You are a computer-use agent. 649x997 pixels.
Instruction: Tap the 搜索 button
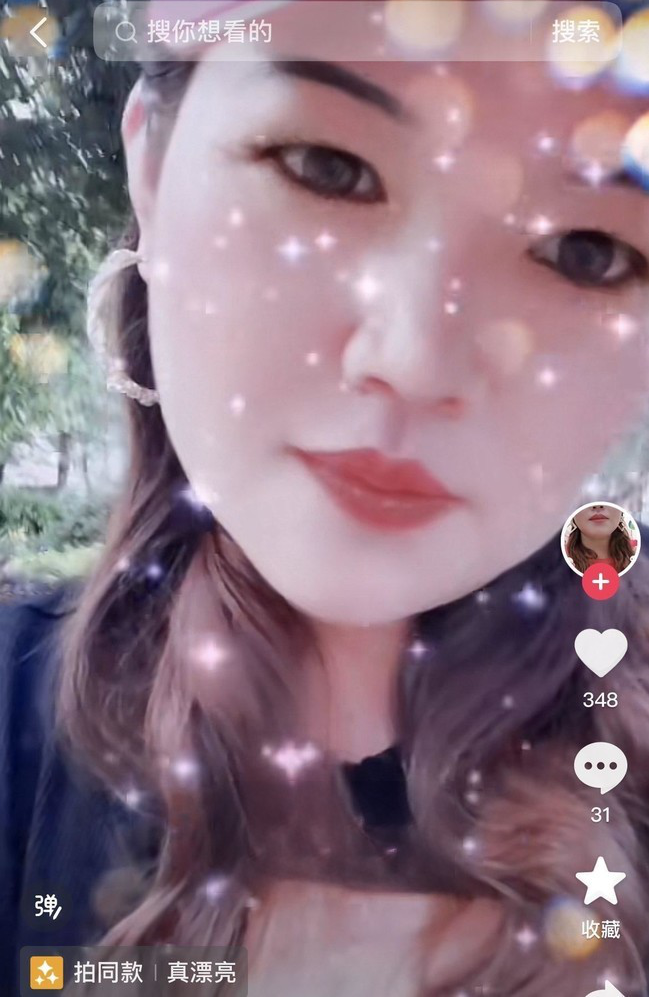coord(576,32)
